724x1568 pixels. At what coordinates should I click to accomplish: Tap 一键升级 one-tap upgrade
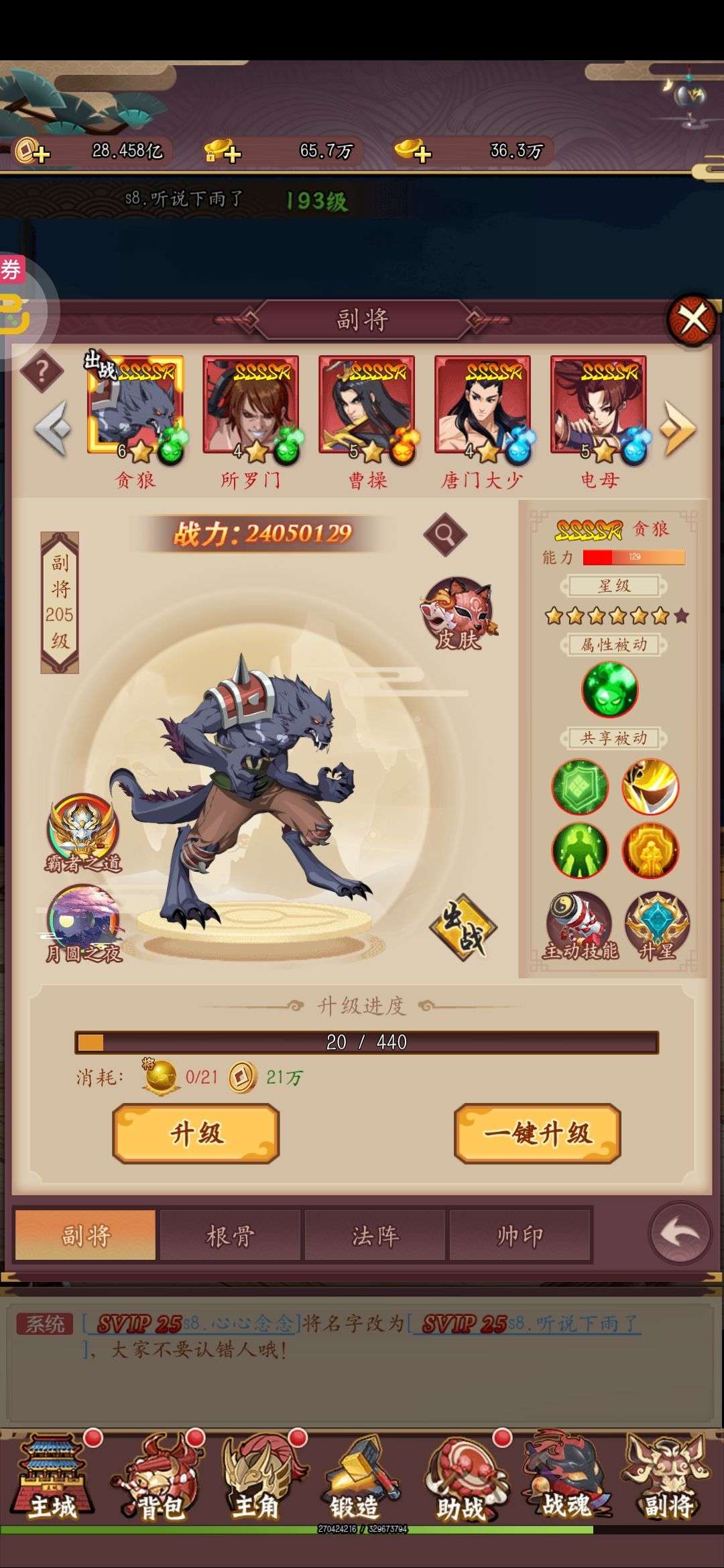(x=538, y=1134)
